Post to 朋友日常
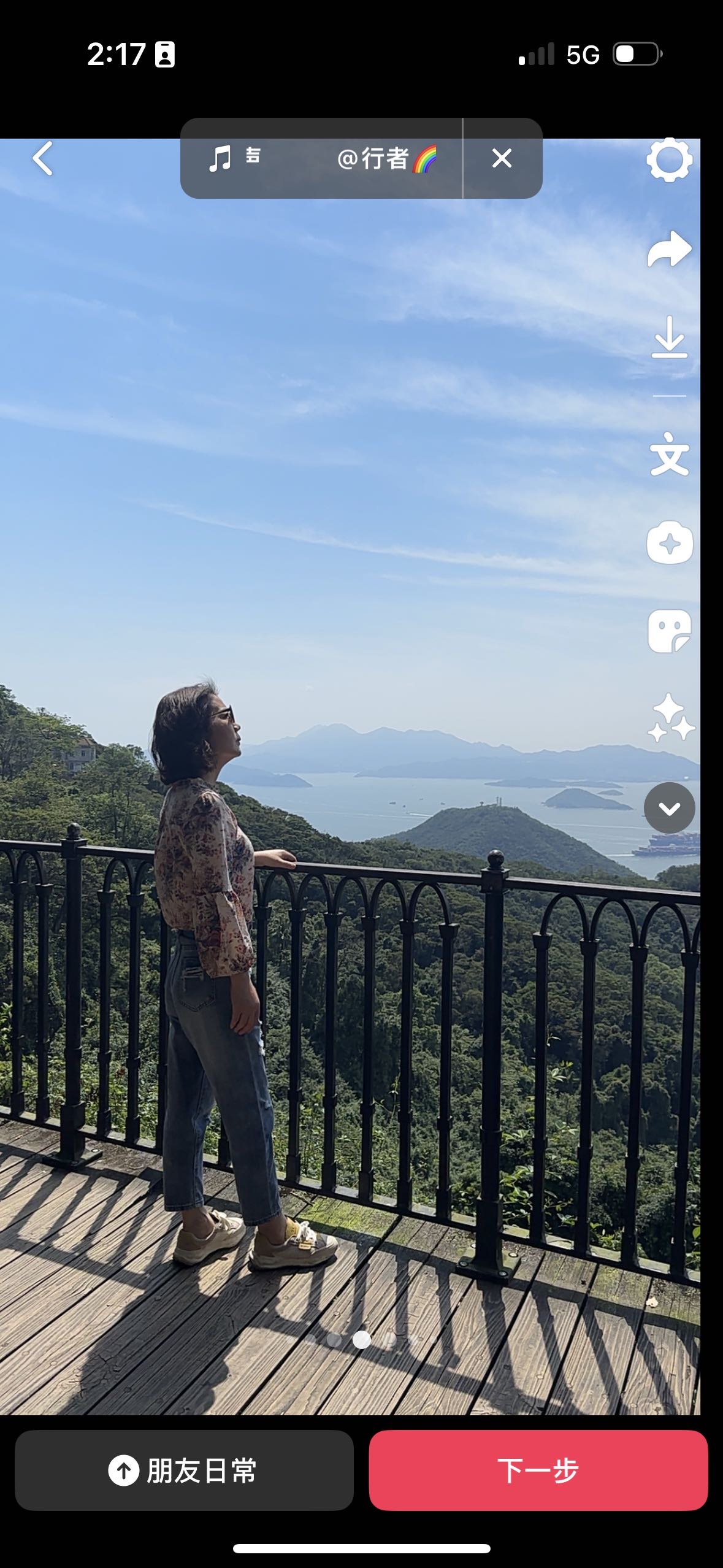This screenshot has height=1568, width=723. click(184, 1470)
